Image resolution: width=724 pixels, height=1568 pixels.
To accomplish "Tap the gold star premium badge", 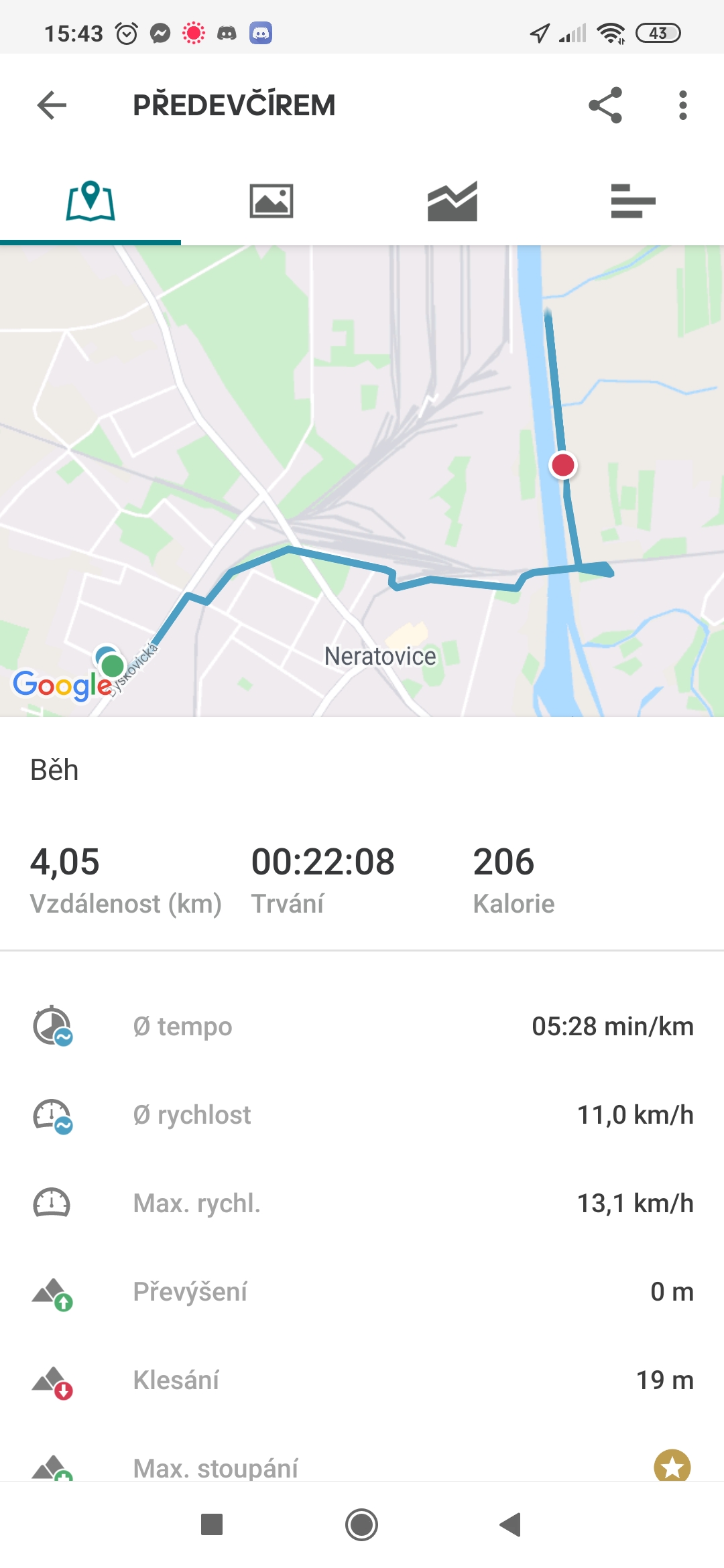I will pyautogui.click(x=672, y=1466).
